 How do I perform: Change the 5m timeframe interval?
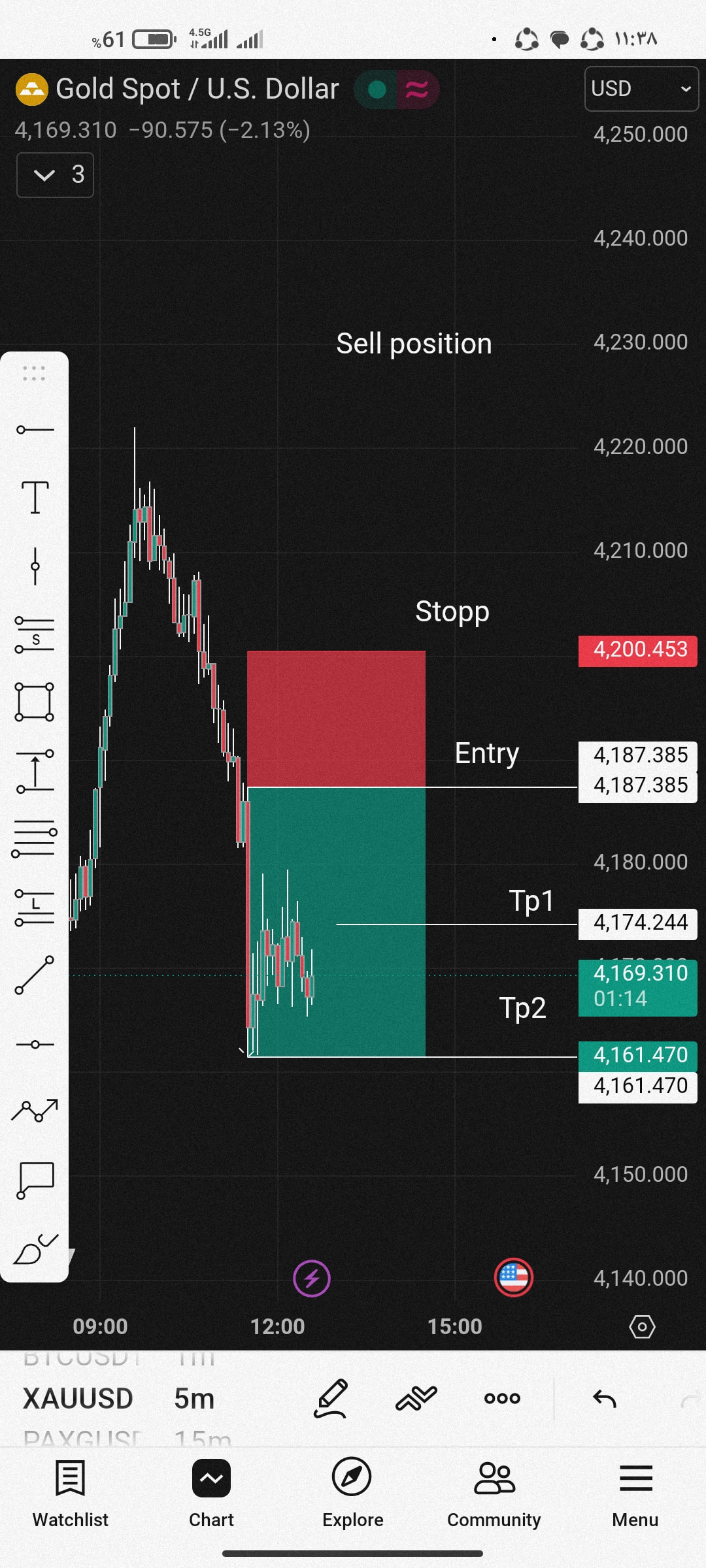pos(194,1399)
